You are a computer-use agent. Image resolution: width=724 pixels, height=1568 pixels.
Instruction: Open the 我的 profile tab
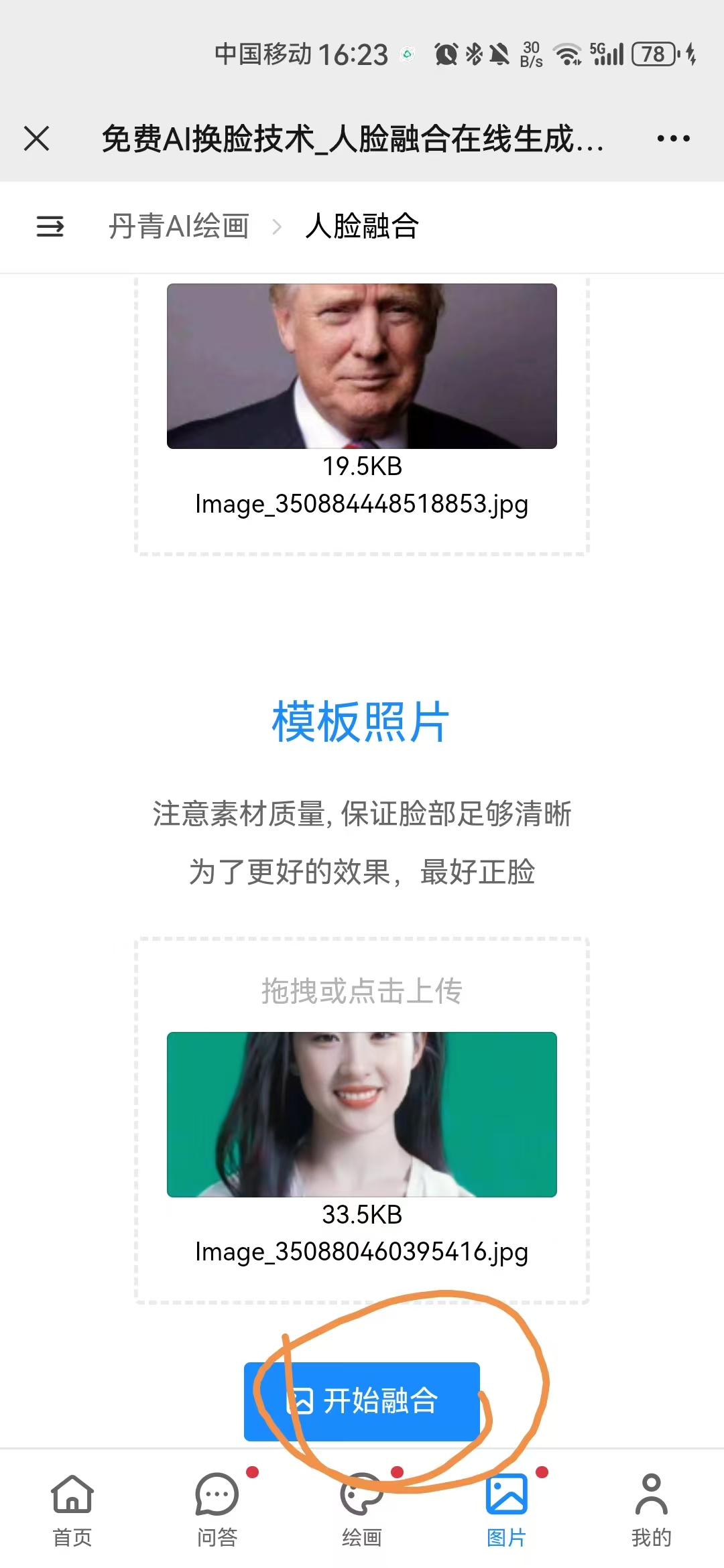(652, 1509)
